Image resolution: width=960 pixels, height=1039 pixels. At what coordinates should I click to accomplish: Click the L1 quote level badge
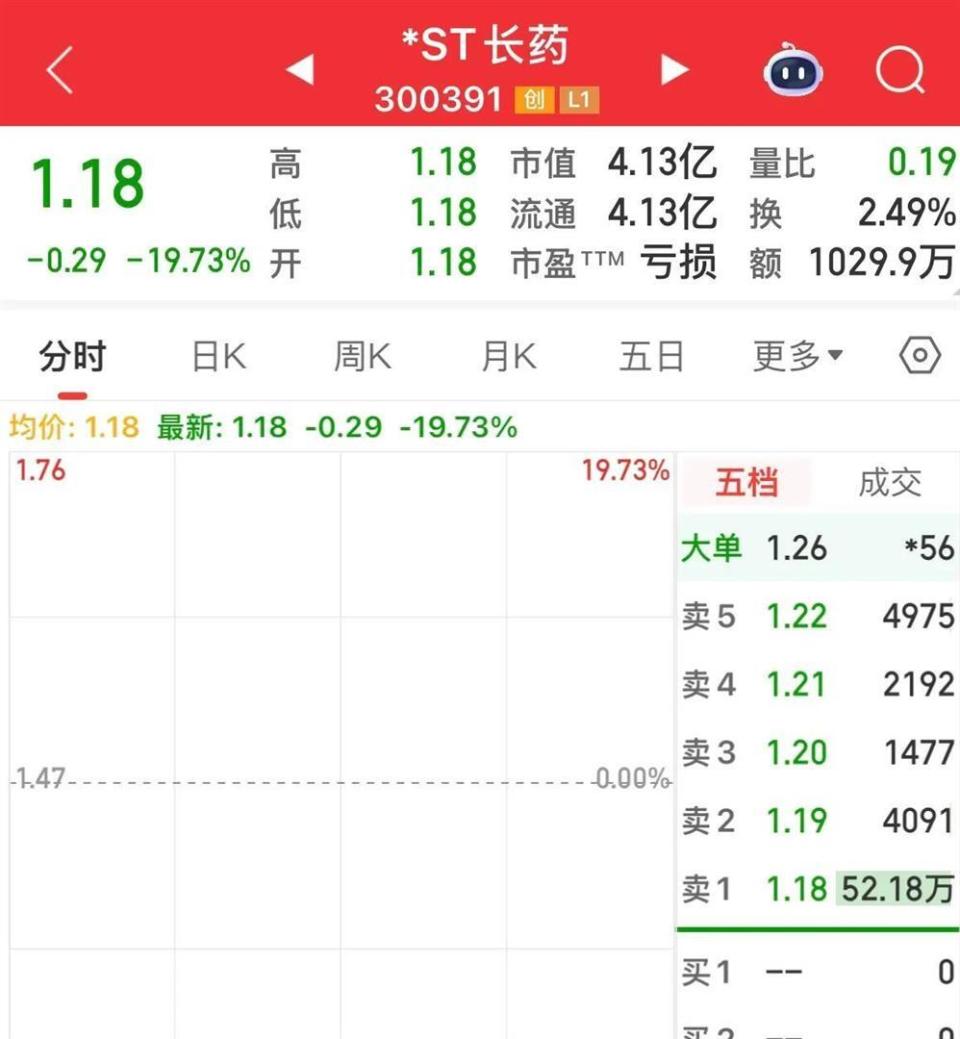pyautogui.click(x=577, y=99)
